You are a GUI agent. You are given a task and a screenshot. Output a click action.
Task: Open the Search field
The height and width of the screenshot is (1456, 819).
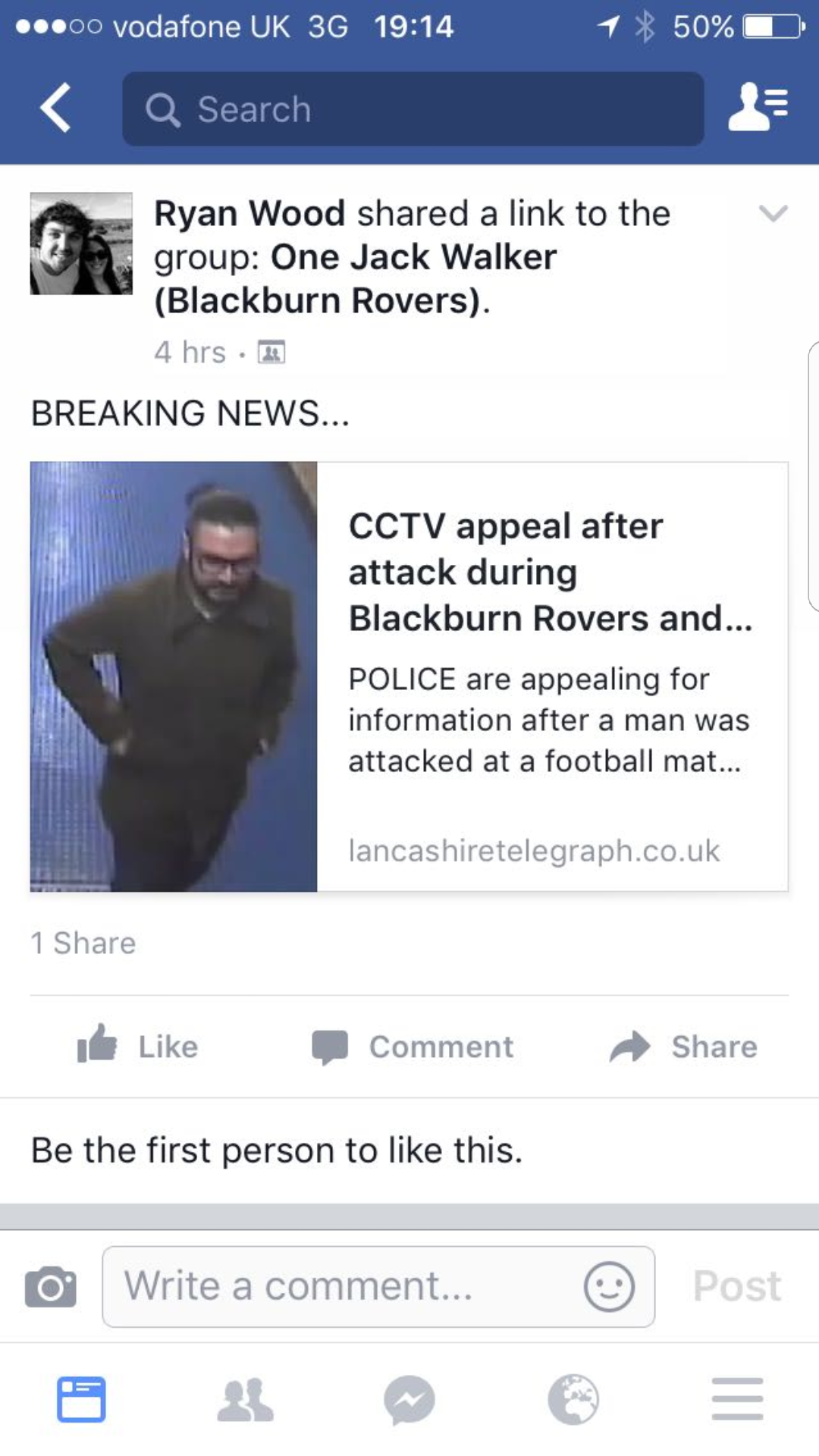point(413,109)
